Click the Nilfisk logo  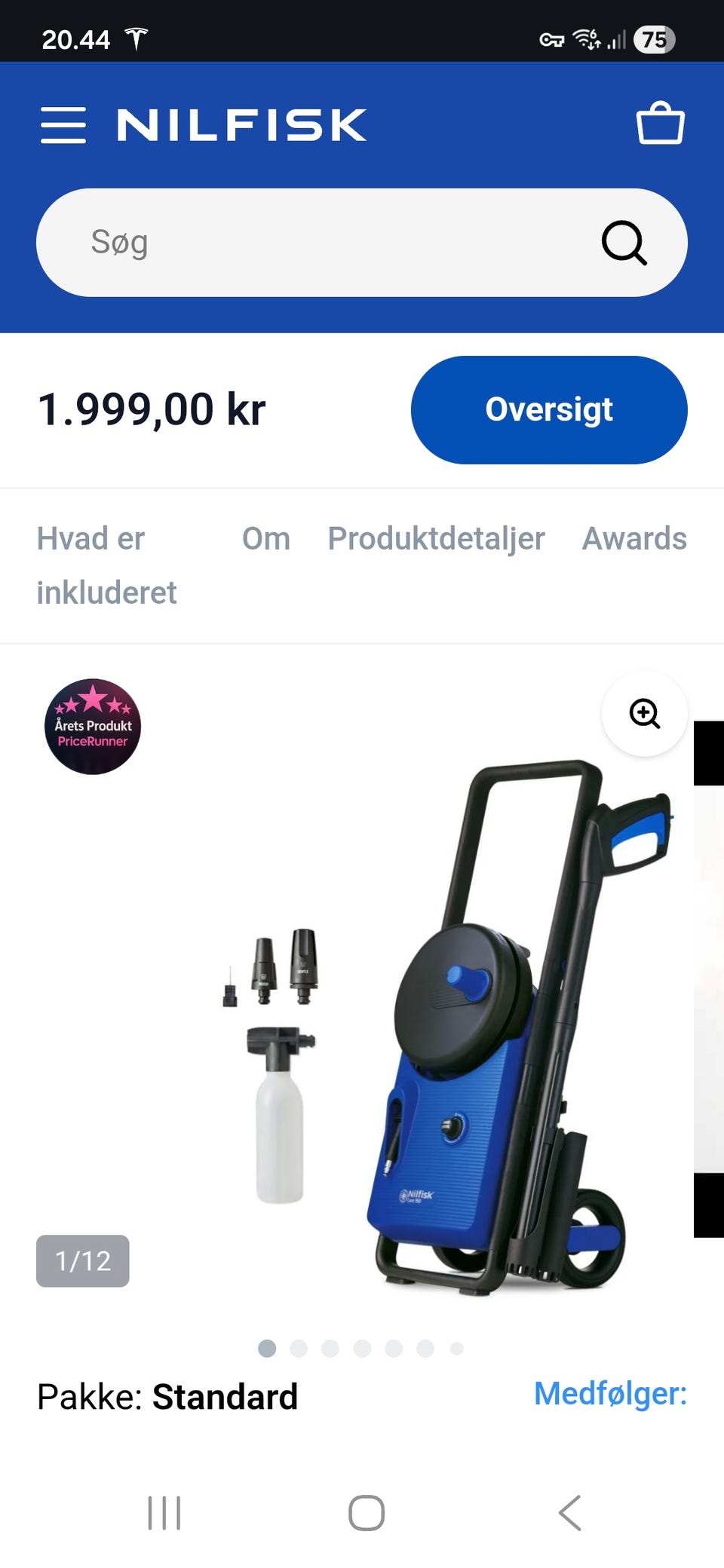point(240,124)
